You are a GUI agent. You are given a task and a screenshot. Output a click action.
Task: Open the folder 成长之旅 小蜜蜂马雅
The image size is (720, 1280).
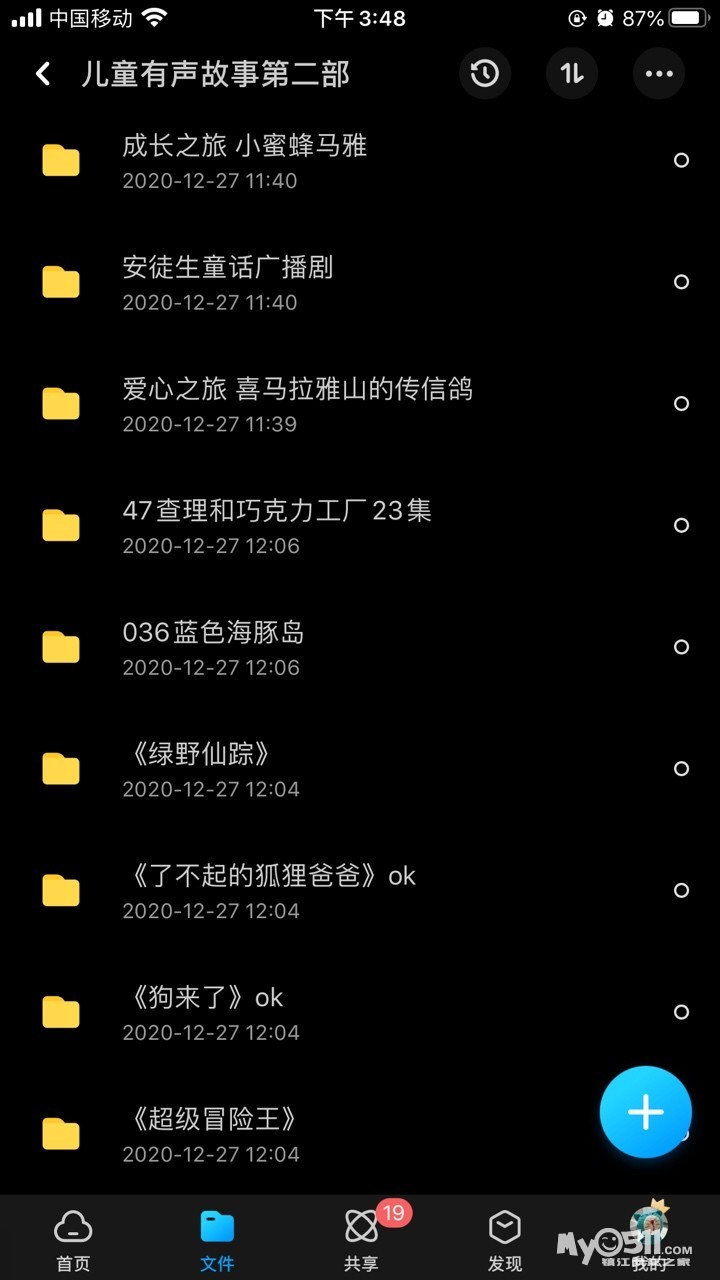(245, 160)
